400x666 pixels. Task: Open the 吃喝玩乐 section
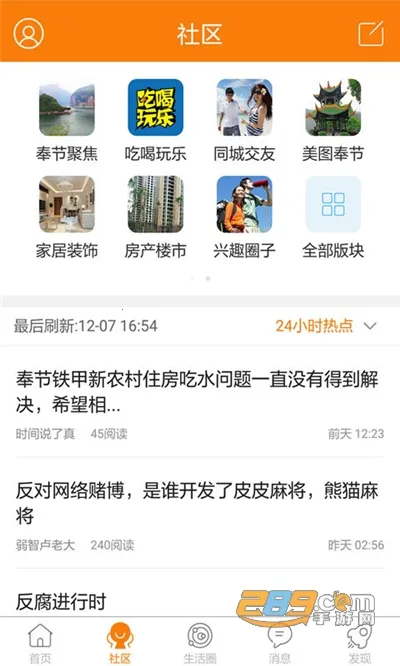(155, 121)
